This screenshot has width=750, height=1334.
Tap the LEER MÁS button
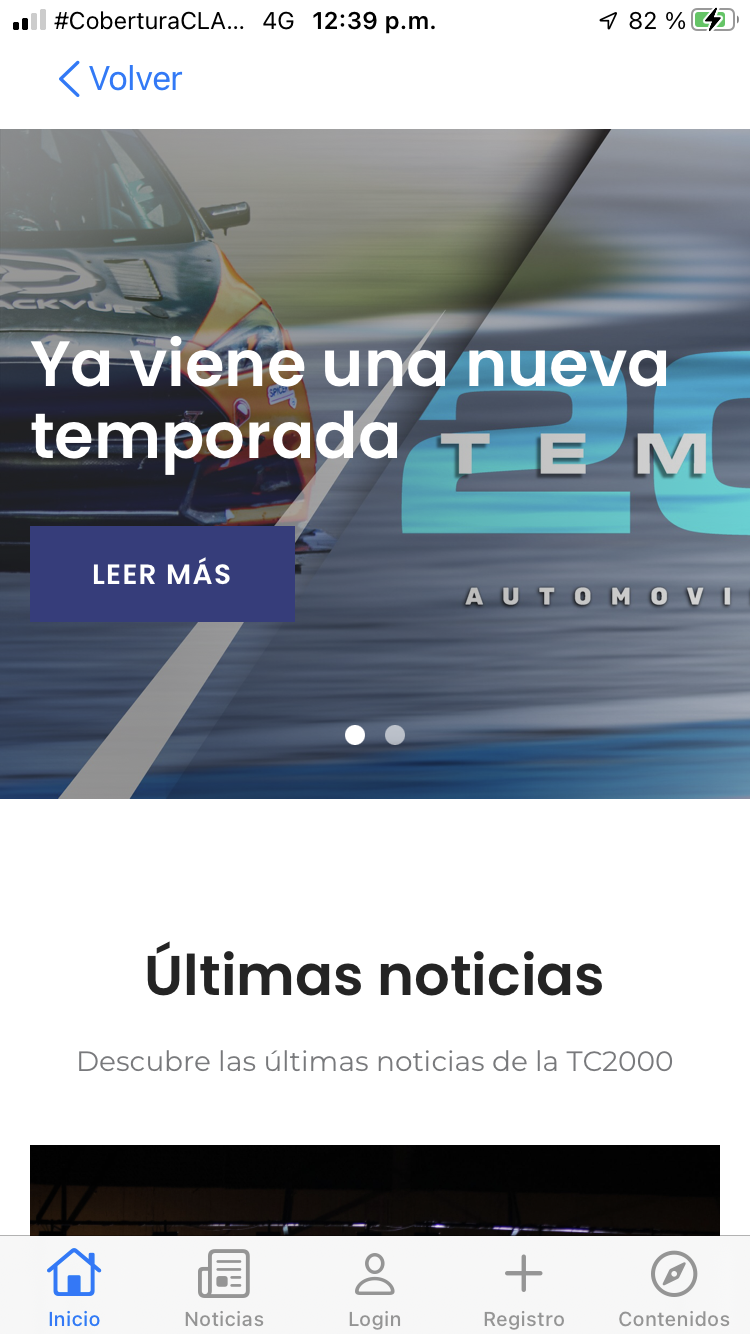162,574
